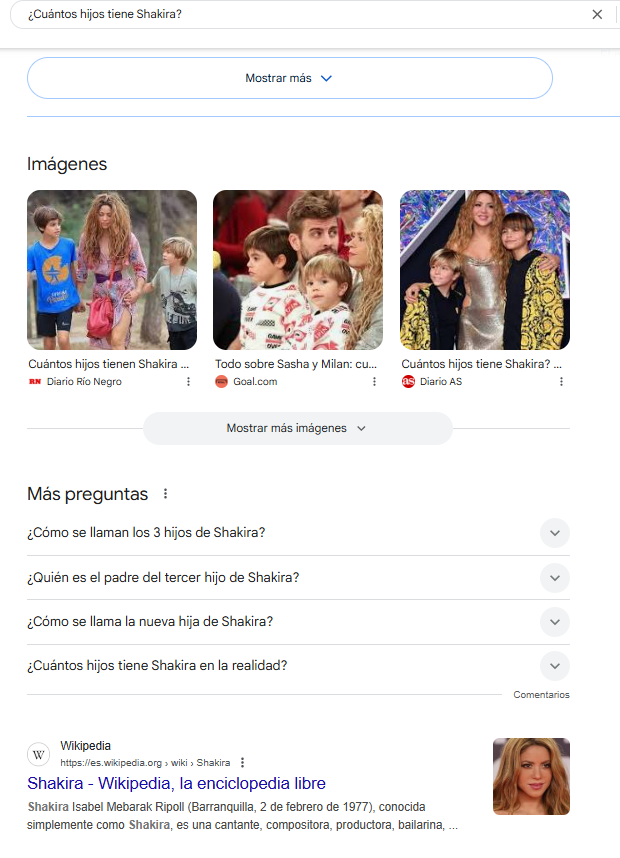620x858 pixels.
Task: Tap the Comentarios feedback link
Action: [x=541, y=695]
